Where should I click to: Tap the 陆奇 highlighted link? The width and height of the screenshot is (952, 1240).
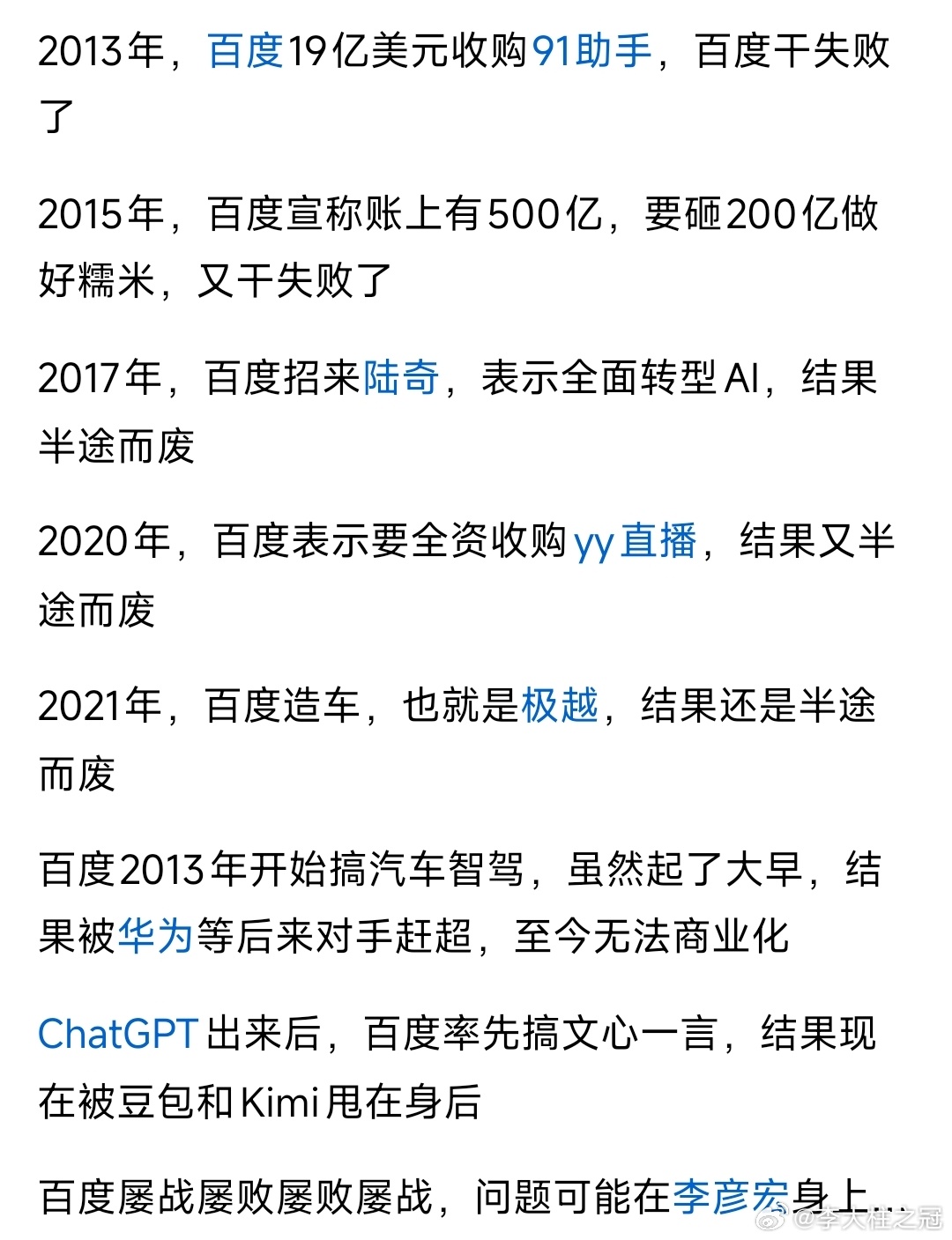click(x=401, y=378)
